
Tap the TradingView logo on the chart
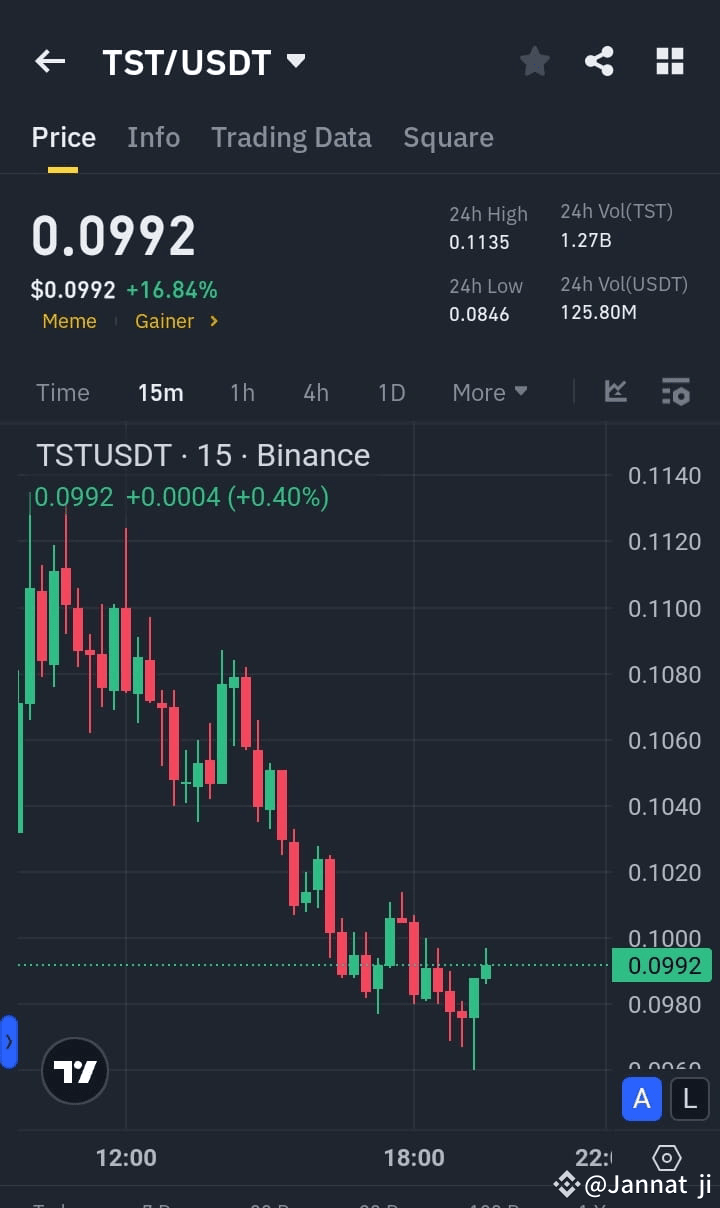click(x=74, y=1070)
